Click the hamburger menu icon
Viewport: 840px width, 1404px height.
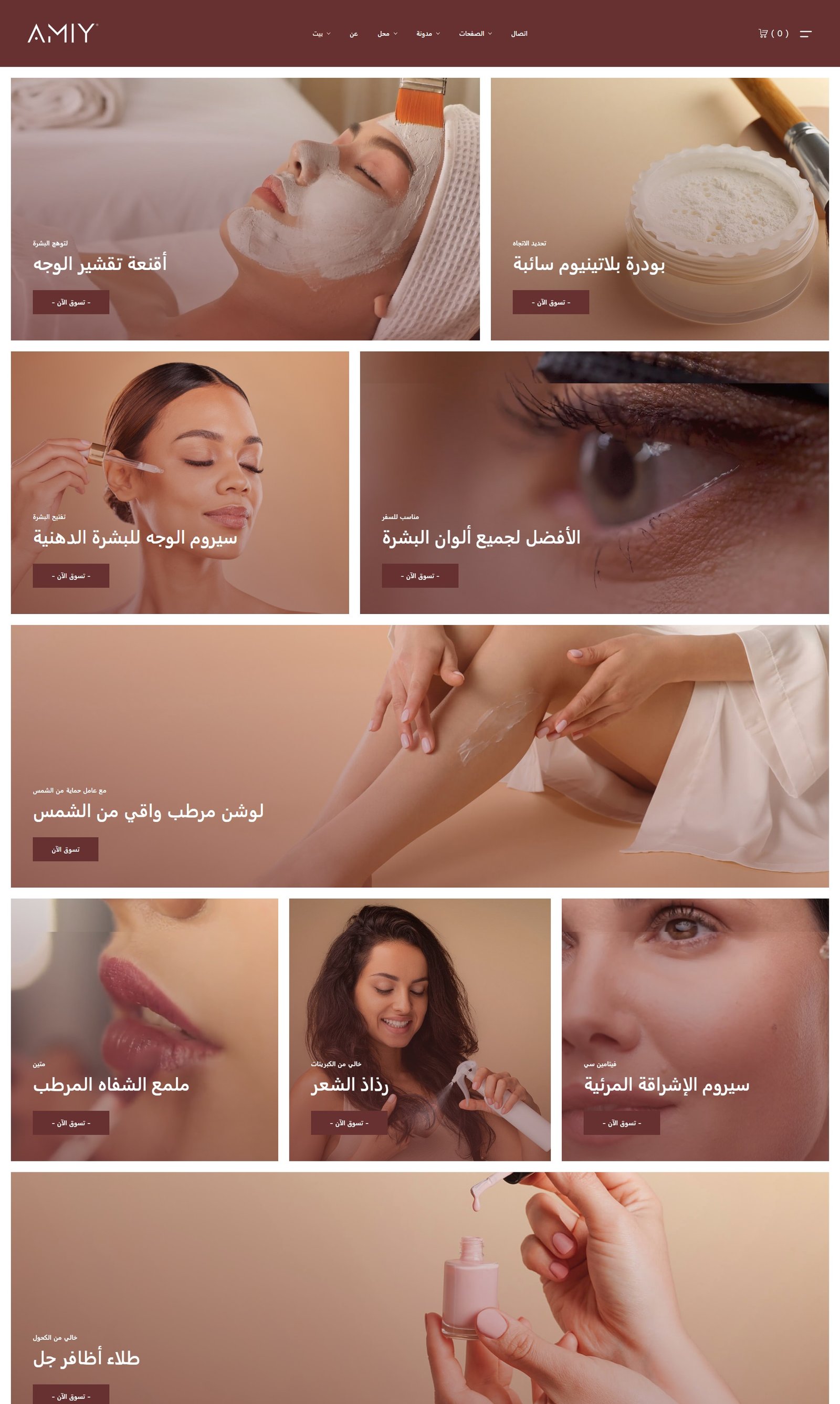click(x=806, y=34)
